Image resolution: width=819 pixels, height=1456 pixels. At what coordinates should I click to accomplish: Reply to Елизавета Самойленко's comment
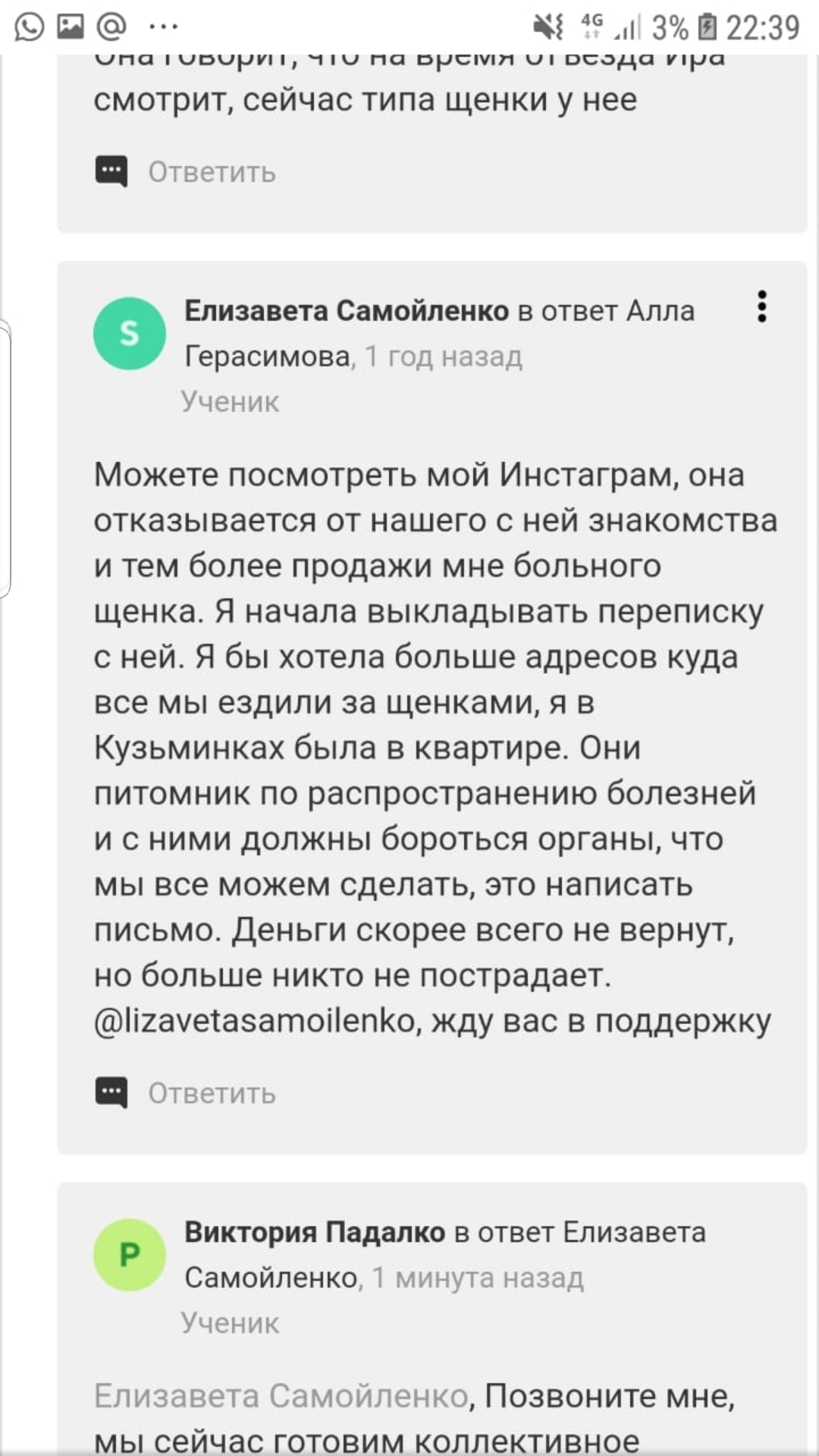point(211,1093)
